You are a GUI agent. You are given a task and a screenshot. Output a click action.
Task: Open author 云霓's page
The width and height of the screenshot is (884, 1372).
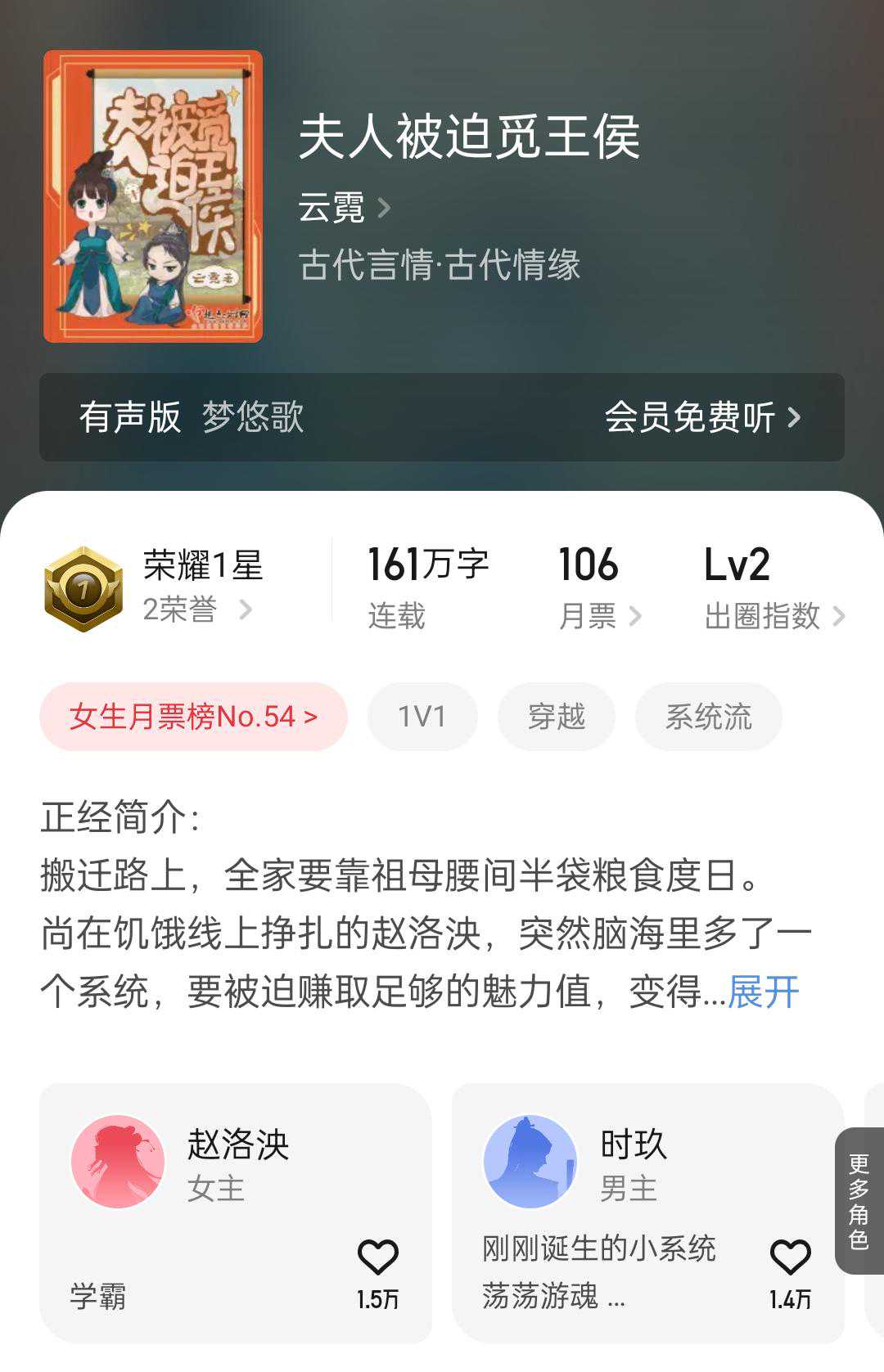pyautogui.click(x=344, y=208)
